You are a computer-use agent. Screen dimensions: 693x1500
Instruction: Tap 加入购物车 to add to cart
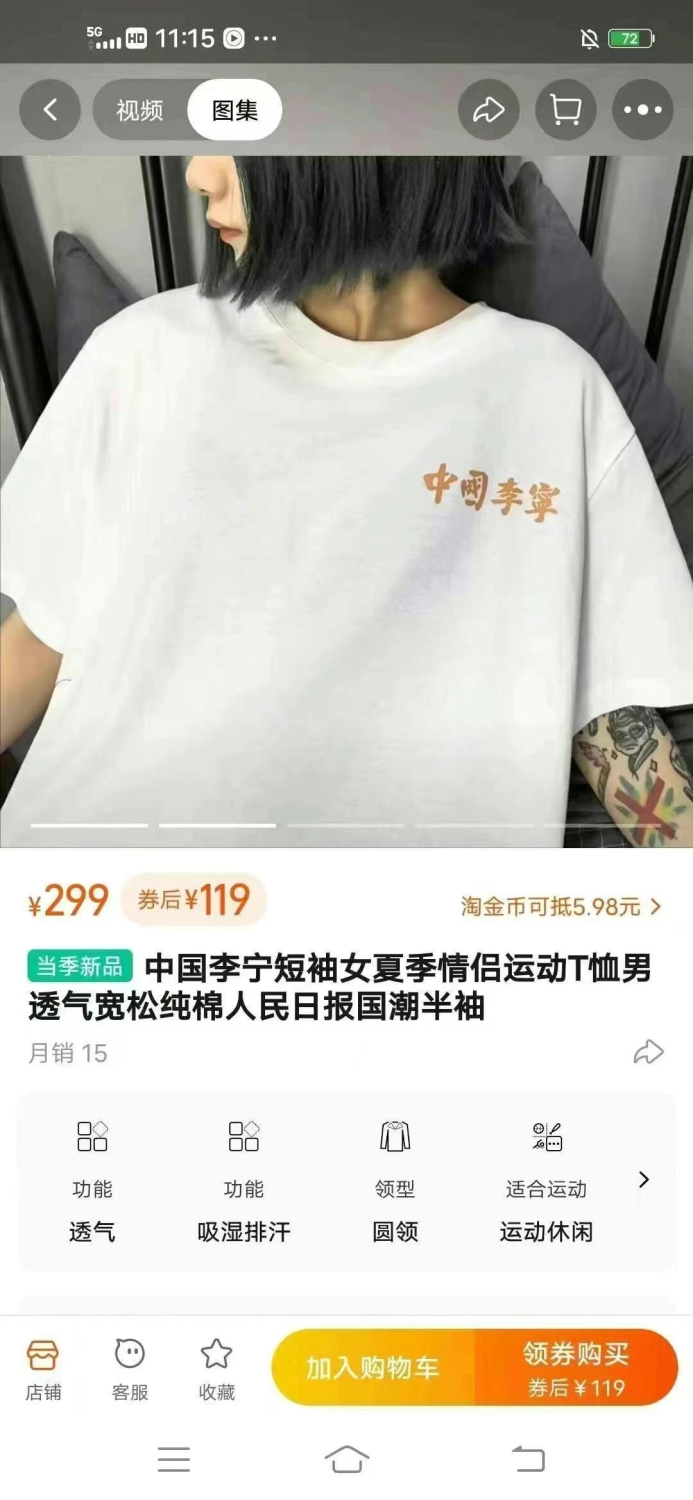(373, 1368)
